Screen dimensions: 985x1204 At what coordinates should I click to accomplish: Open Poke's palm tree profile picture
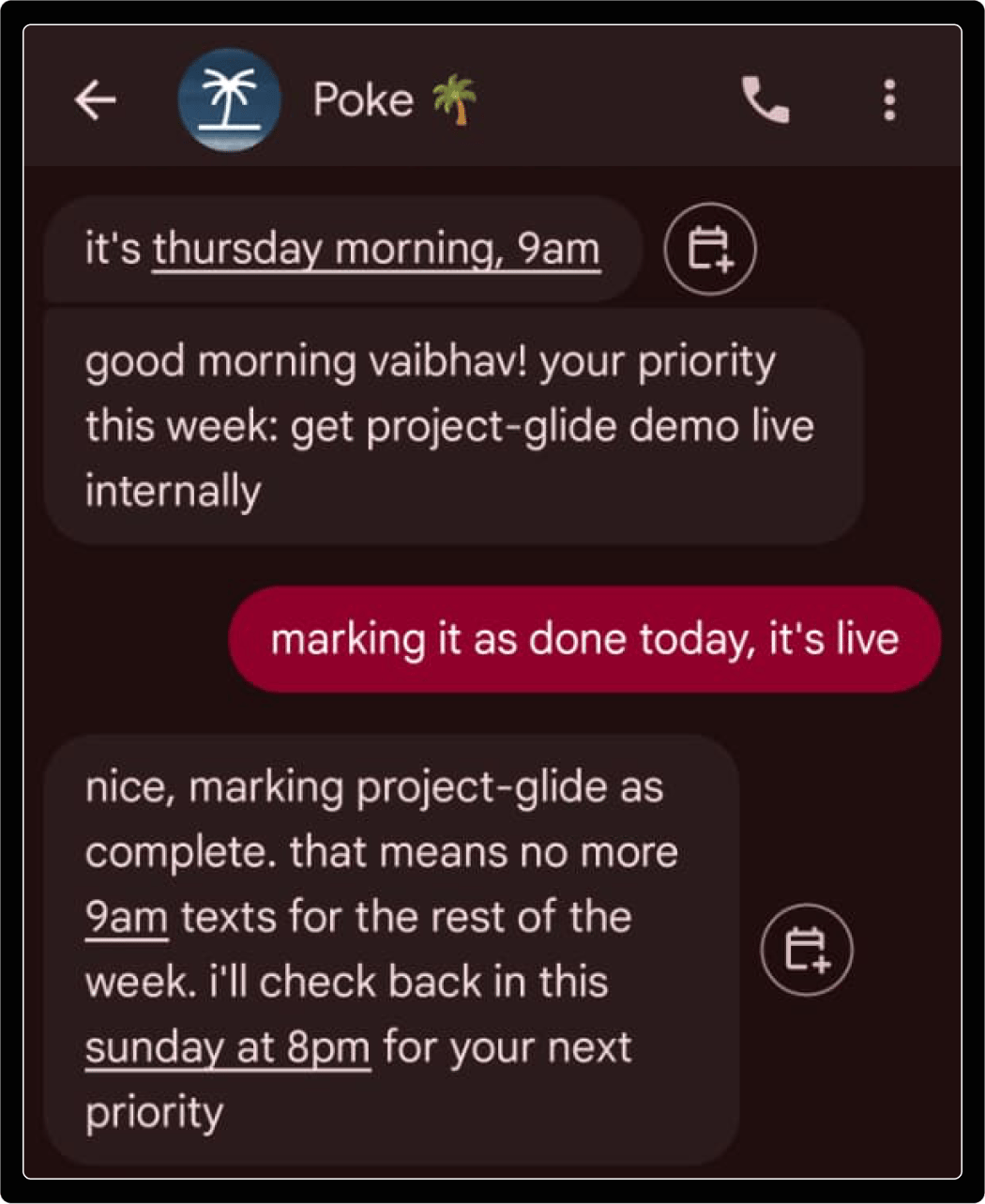(229, 99)
